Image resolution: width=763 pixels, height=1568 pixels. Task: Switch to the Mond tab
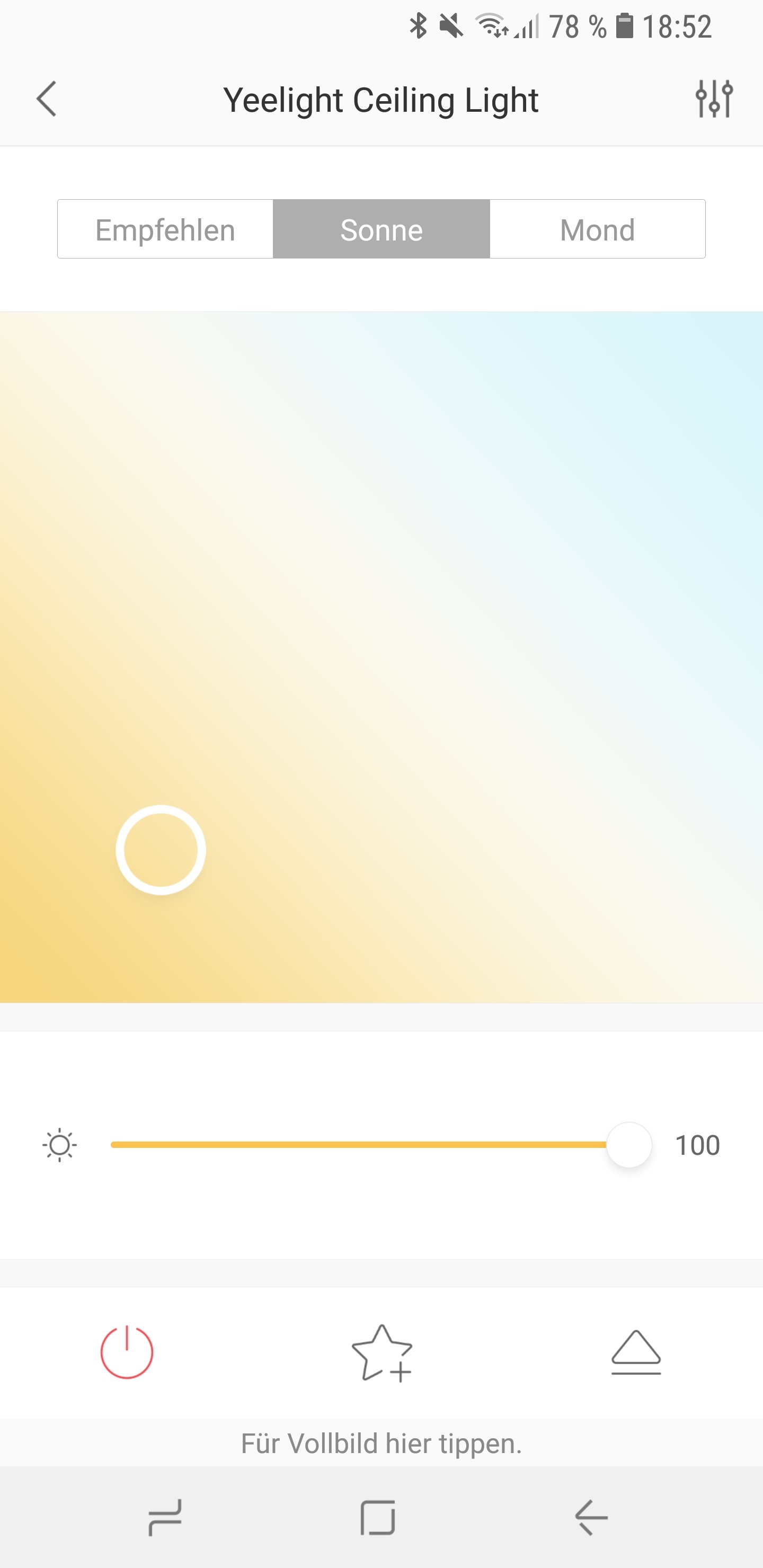597,229
